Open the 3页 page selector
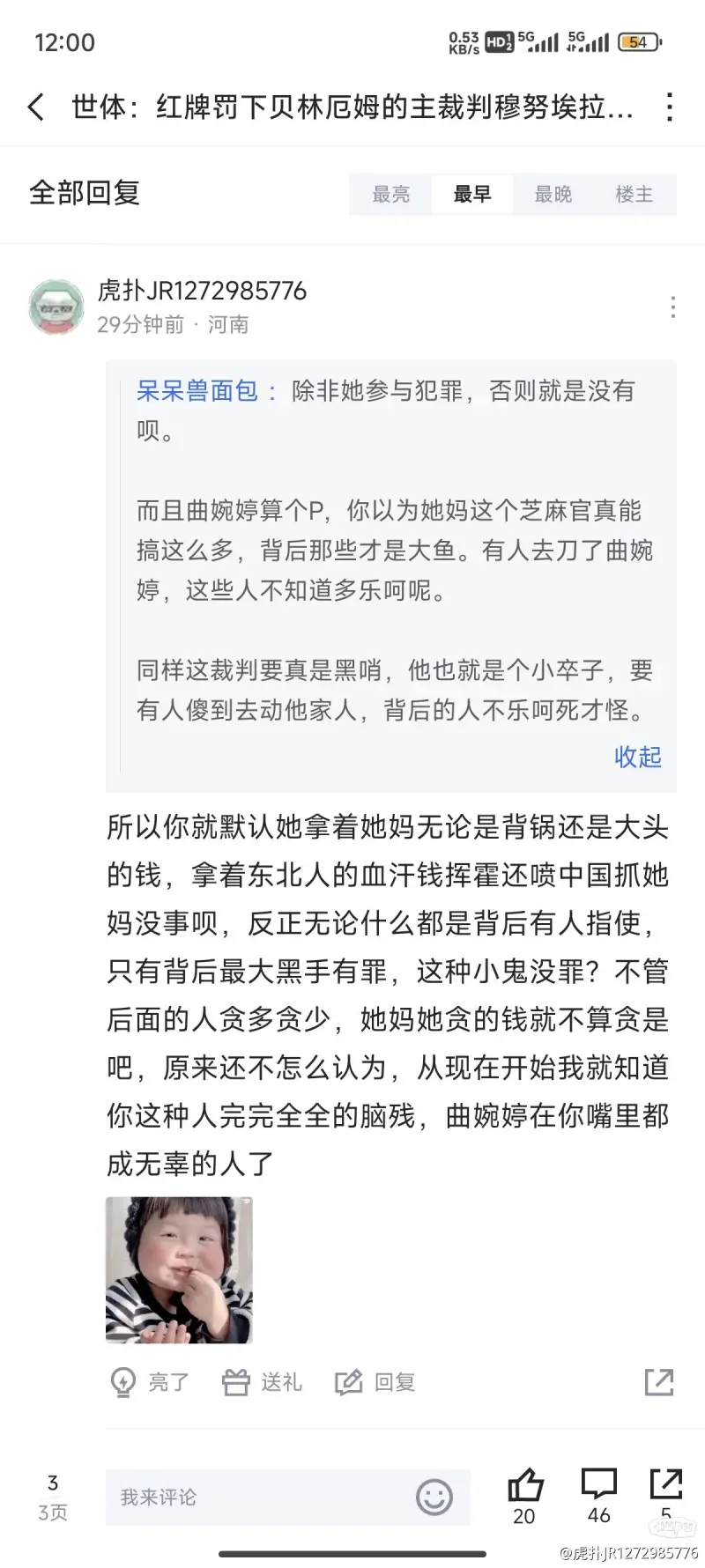Viewport: 705px width, 1568px height. 53,1498
